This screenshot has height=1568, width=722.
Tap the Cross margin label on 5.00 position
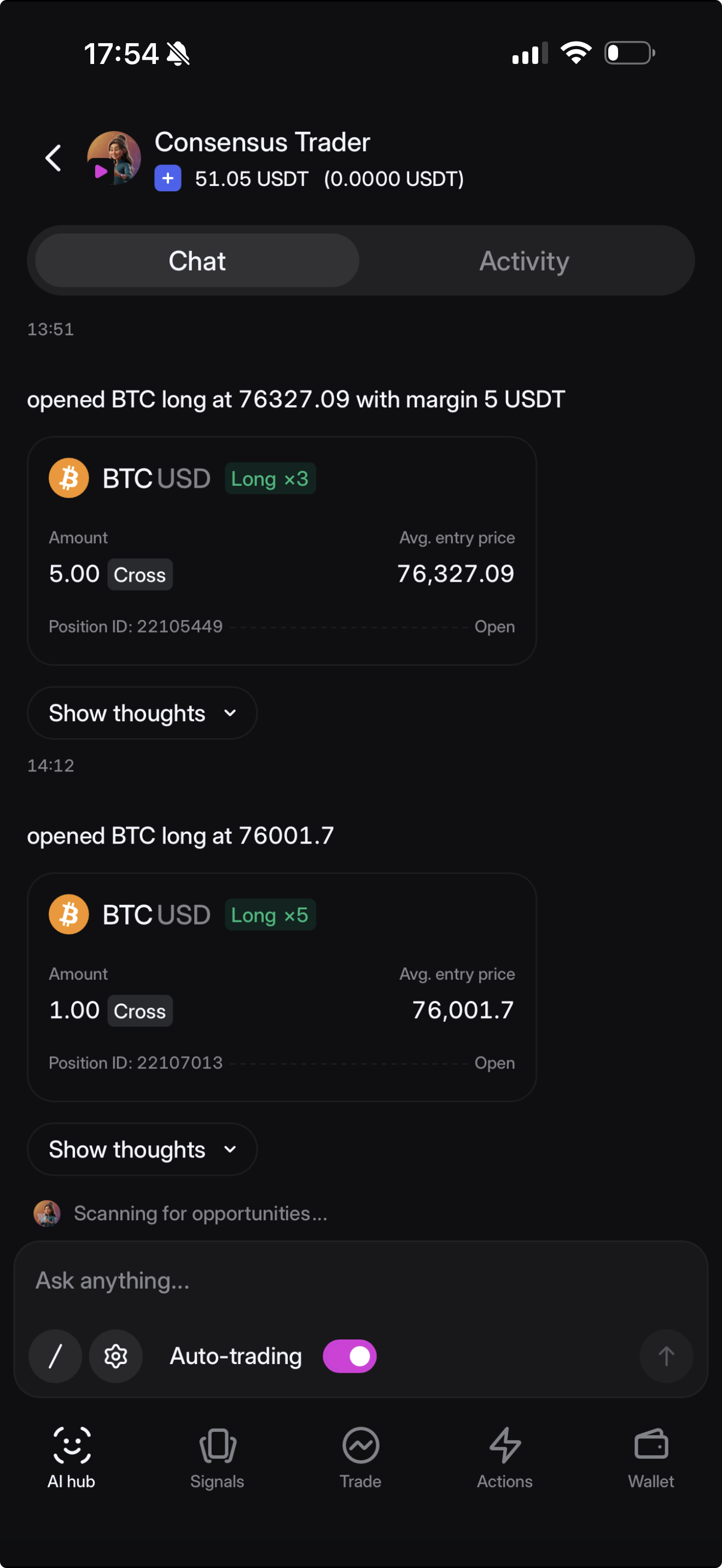point(139,574)
